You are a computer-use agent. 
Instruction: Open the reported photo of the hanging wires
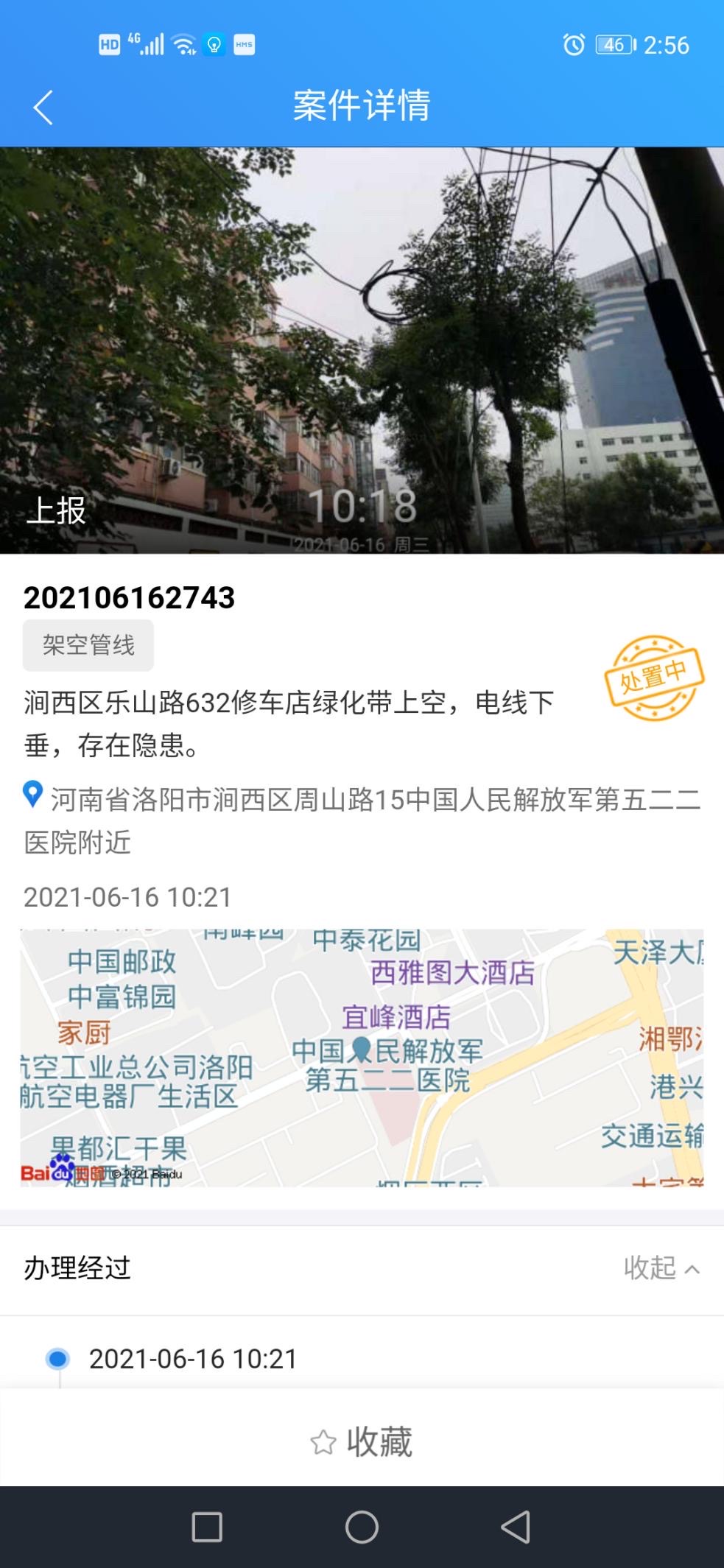[x=362, y=350]
